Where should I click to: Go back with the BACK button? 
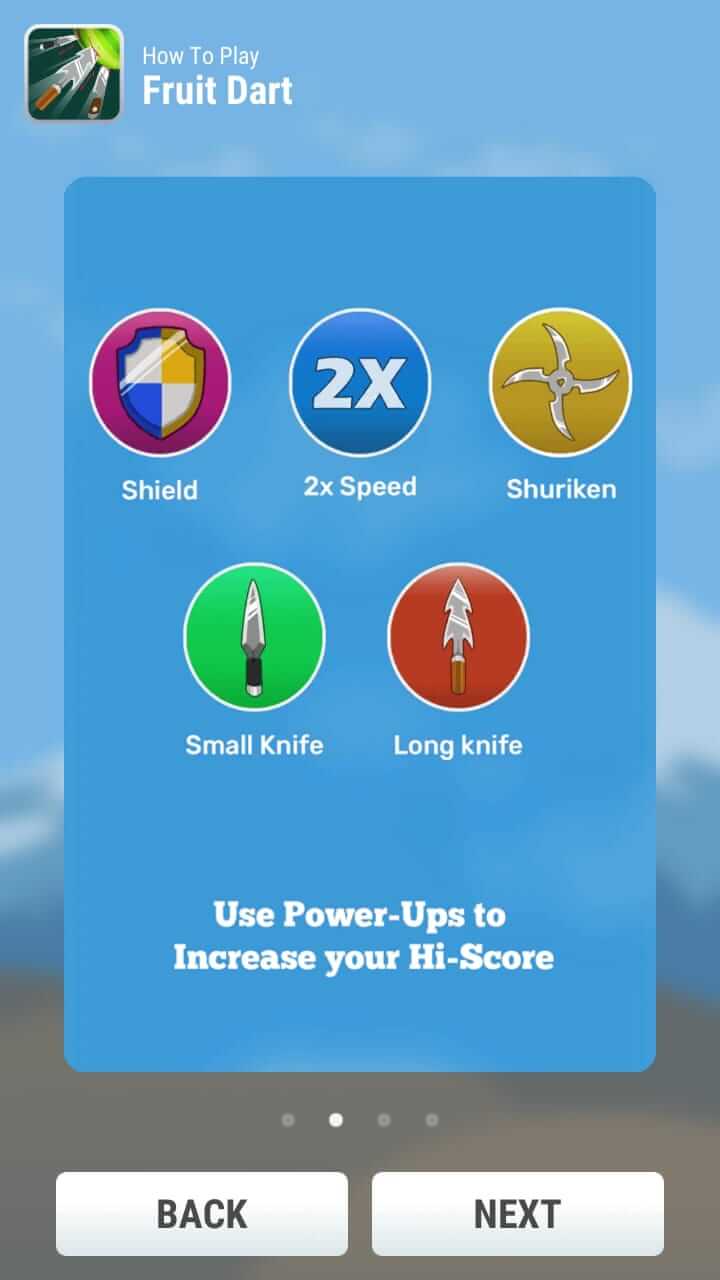[x=202, y=1213]
